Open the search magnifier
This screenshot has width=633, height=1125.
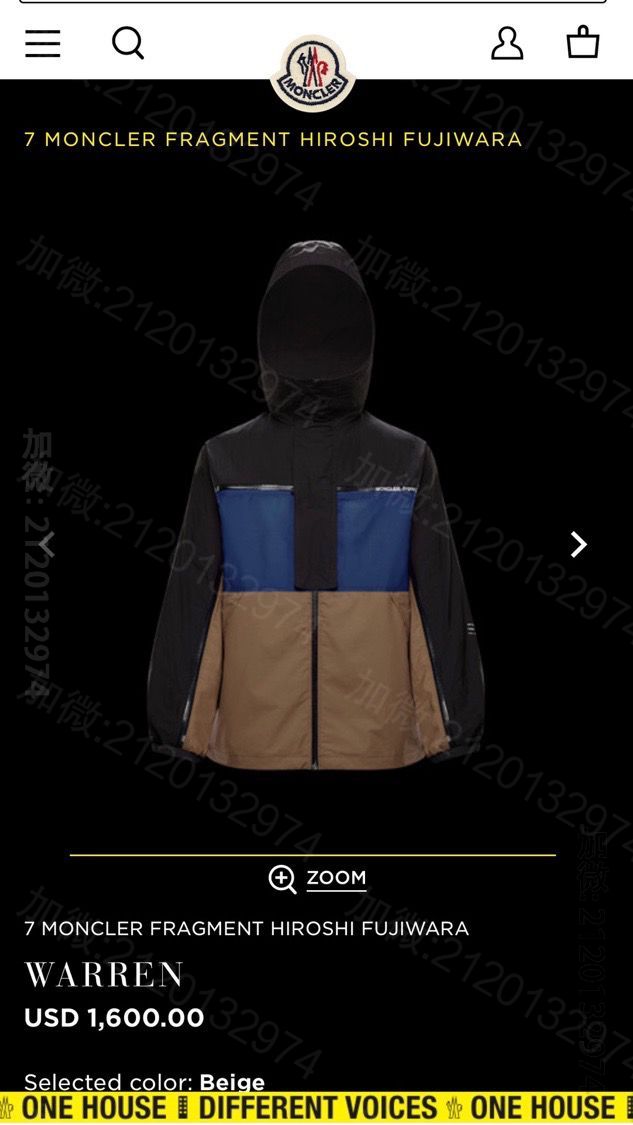128,43
